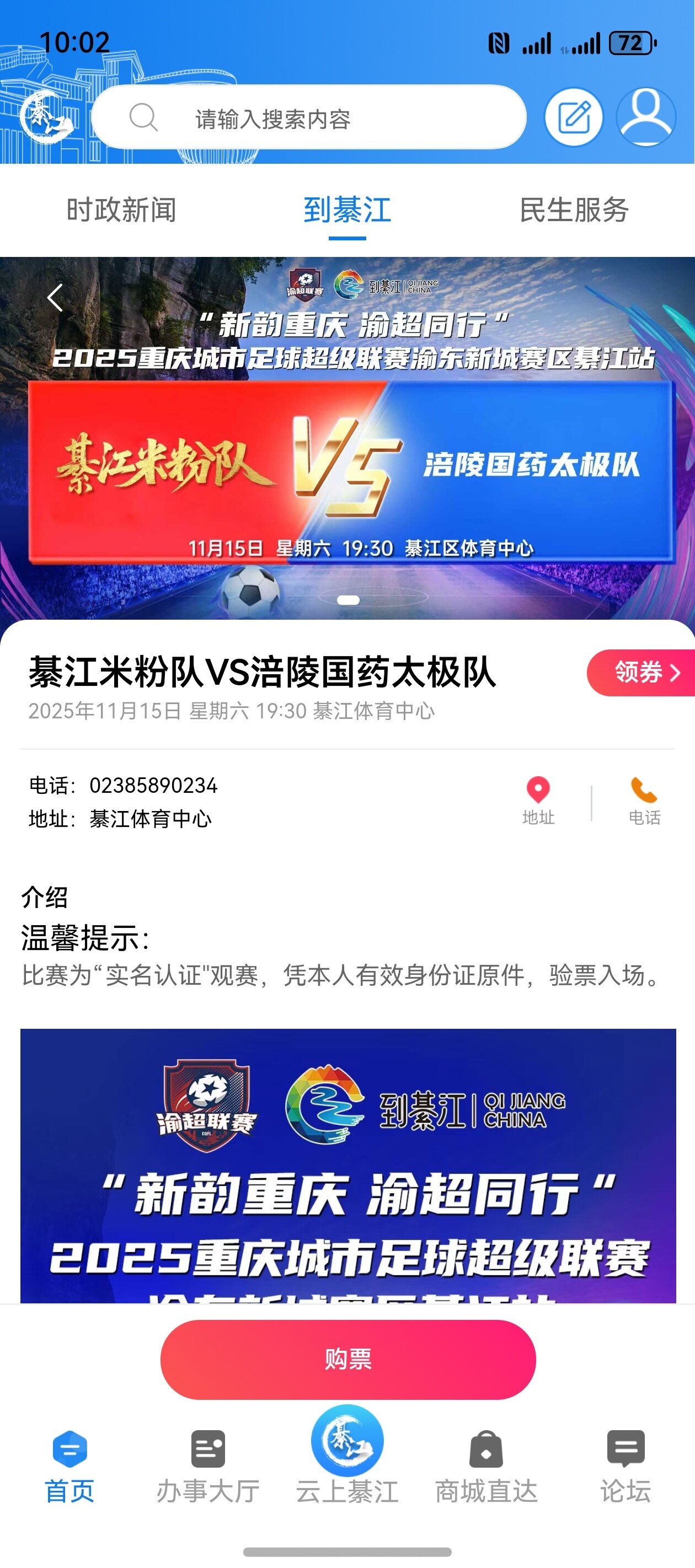Image resolution: width=695 pixels, height=1568 pixels.
Task: Open the 论坛 tab
Action: (x=625, y=1466)
